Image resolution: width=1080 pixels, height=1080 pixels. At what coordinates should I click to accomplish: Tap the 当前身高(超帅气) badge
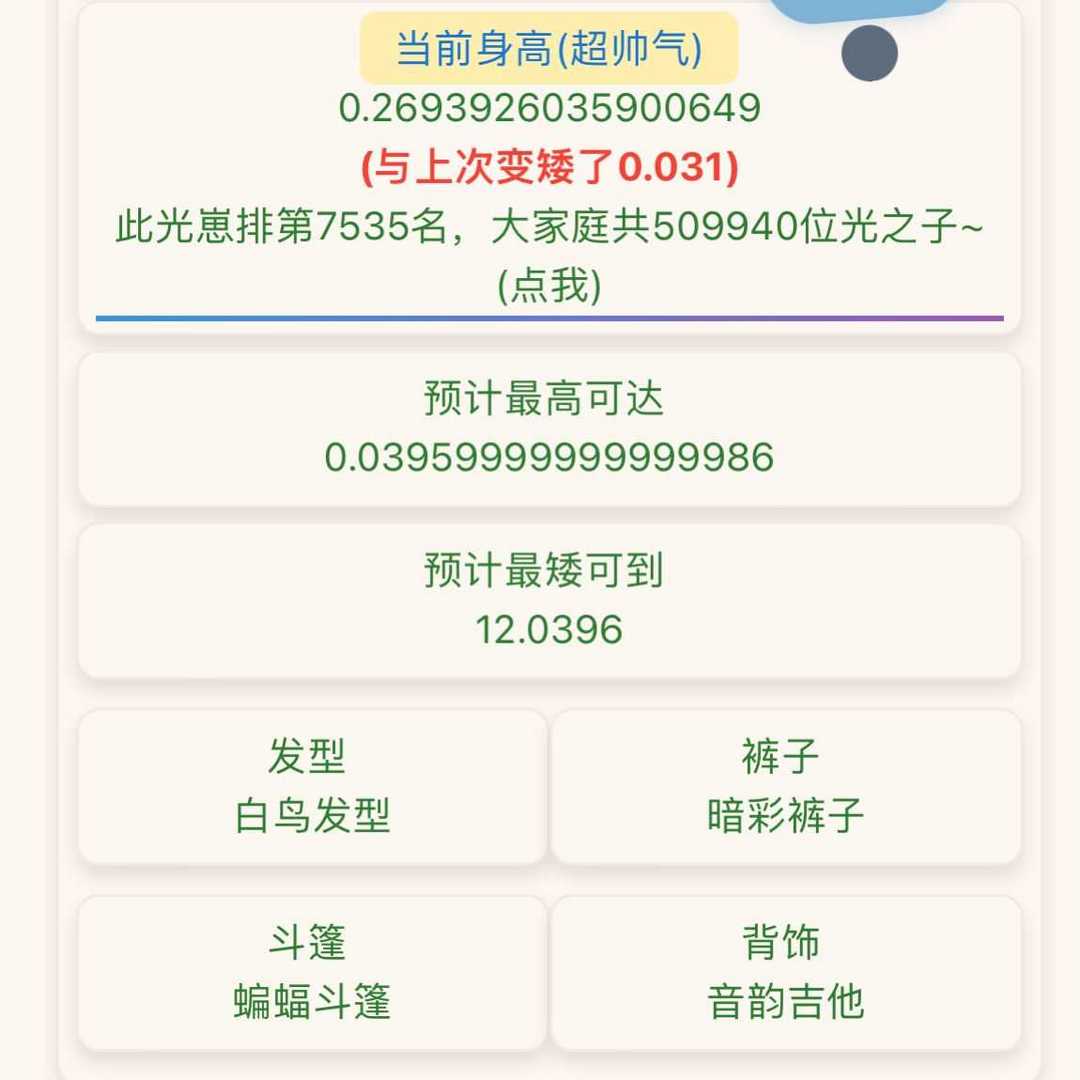549,48
